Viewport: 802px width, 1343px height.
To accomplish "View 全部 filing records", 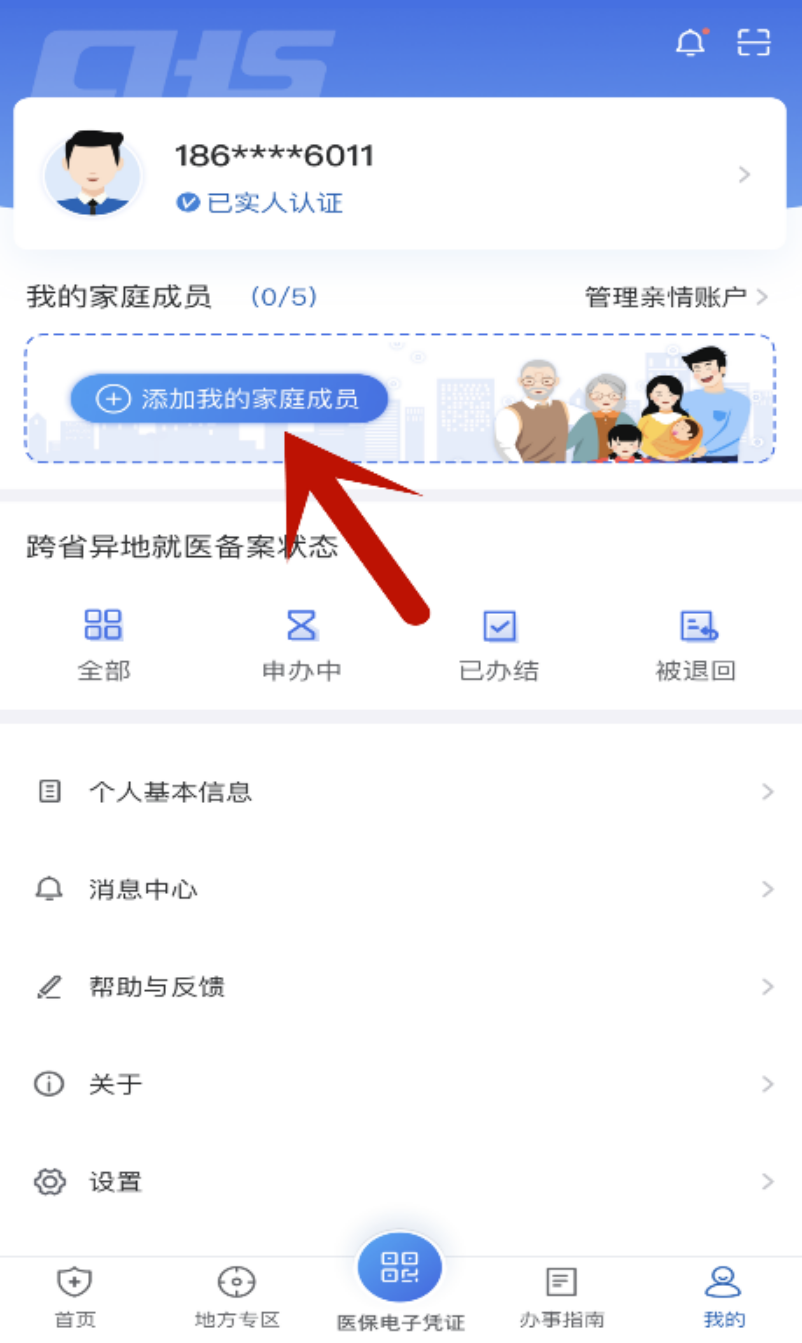I will [x=103, y=643].
